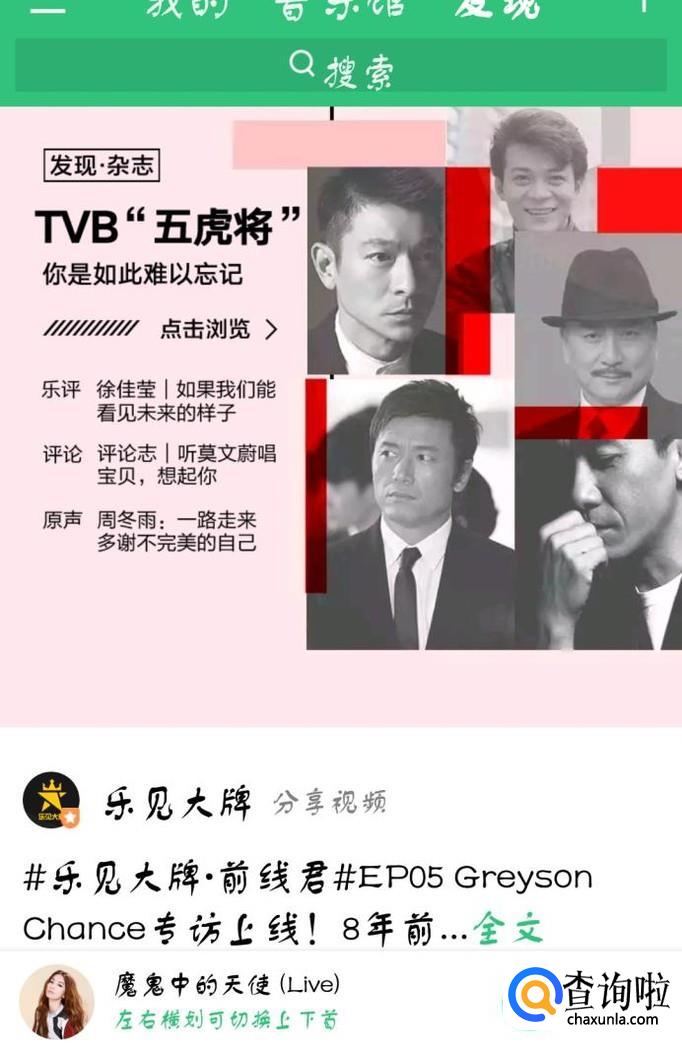Expand the post with 全文
682x1050 pixels.
click(508, 928)
